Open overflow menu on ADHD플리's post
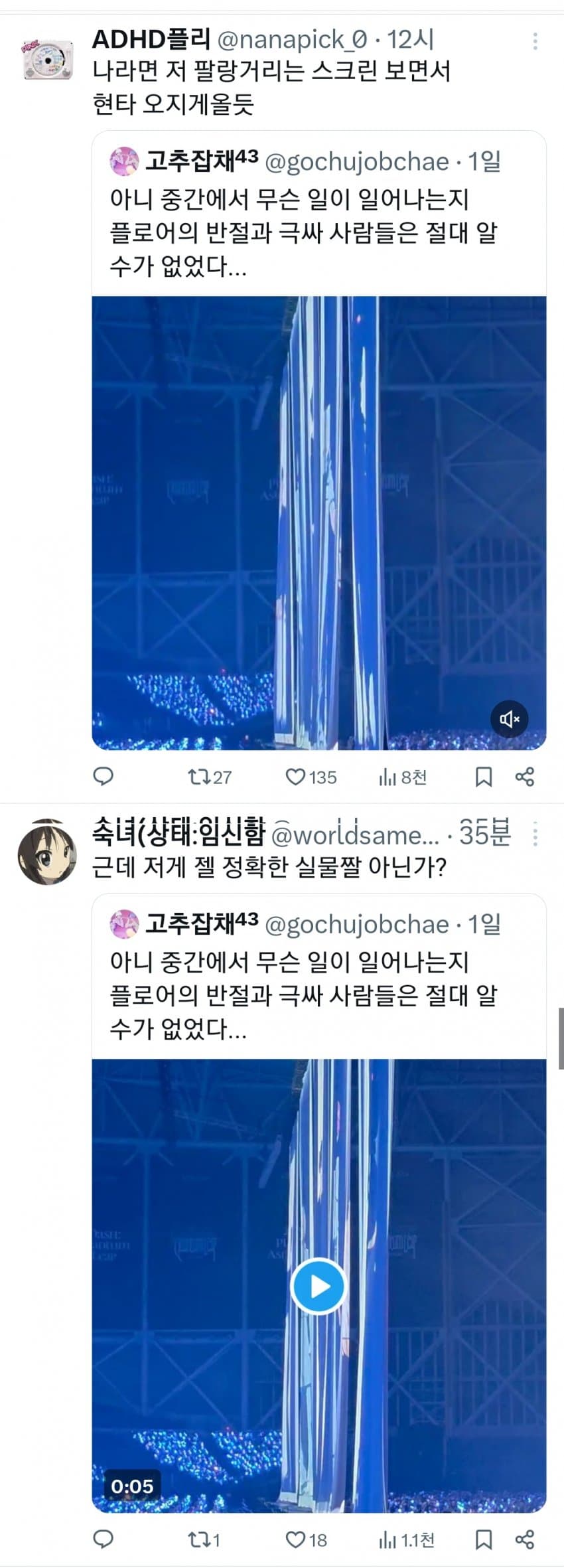 (x=535, y=42)
